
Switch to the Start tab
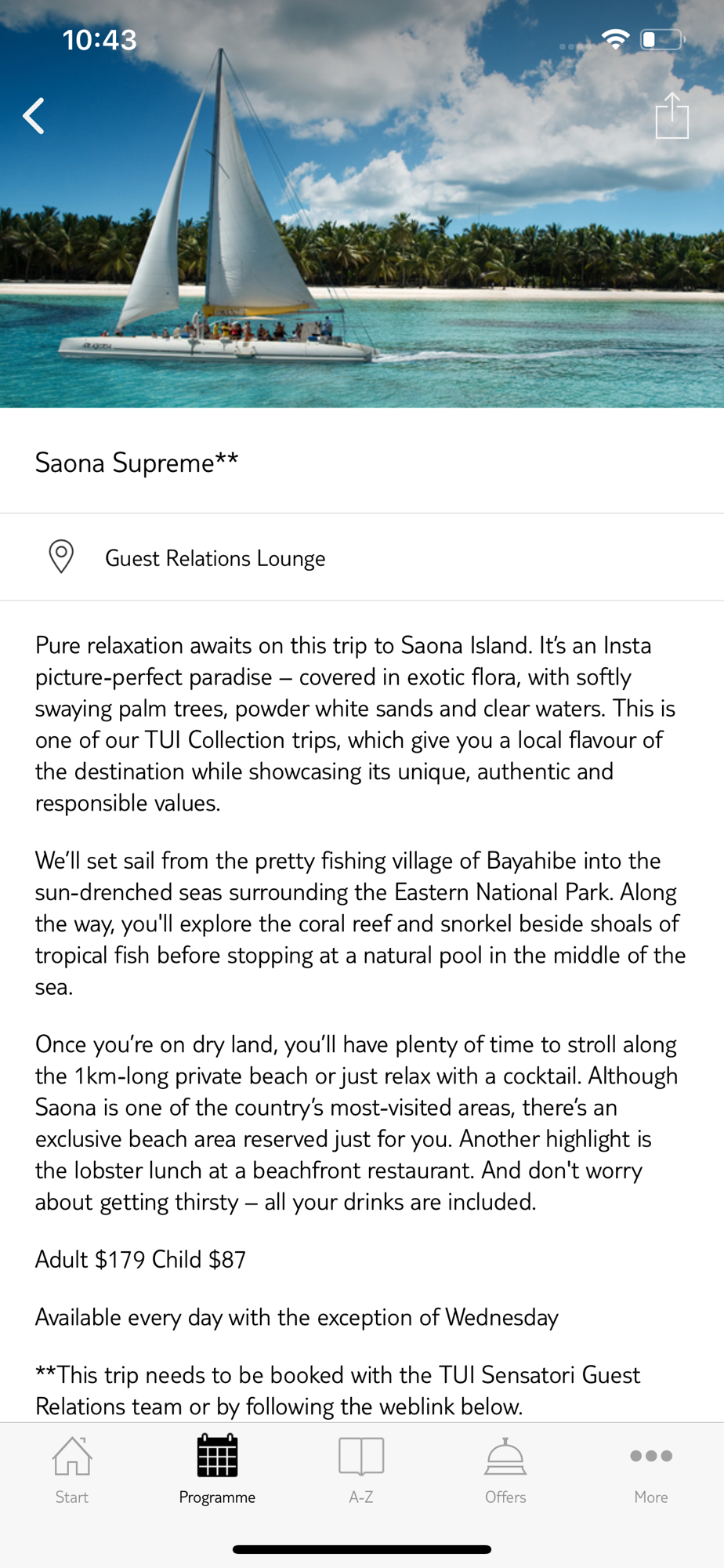coord(72,1470)
